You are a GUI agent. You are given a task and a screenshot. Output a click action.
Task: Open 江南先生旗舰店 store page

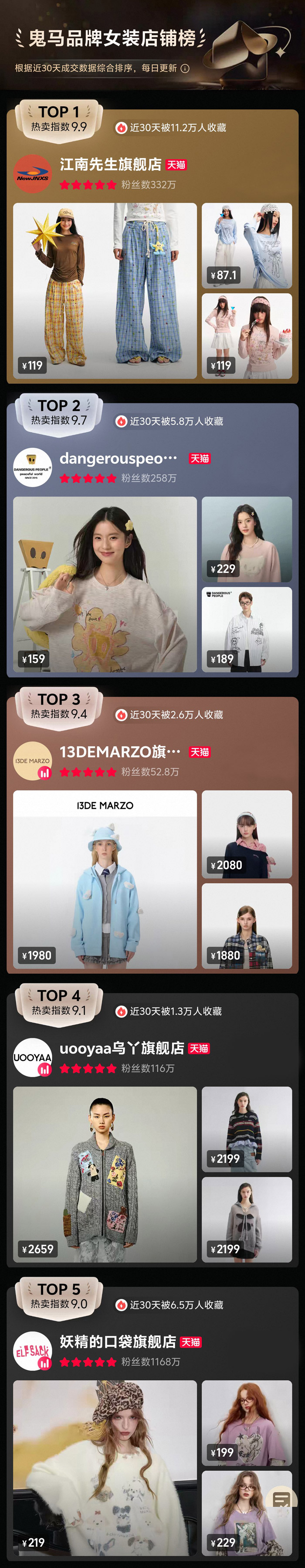(110, 165)
